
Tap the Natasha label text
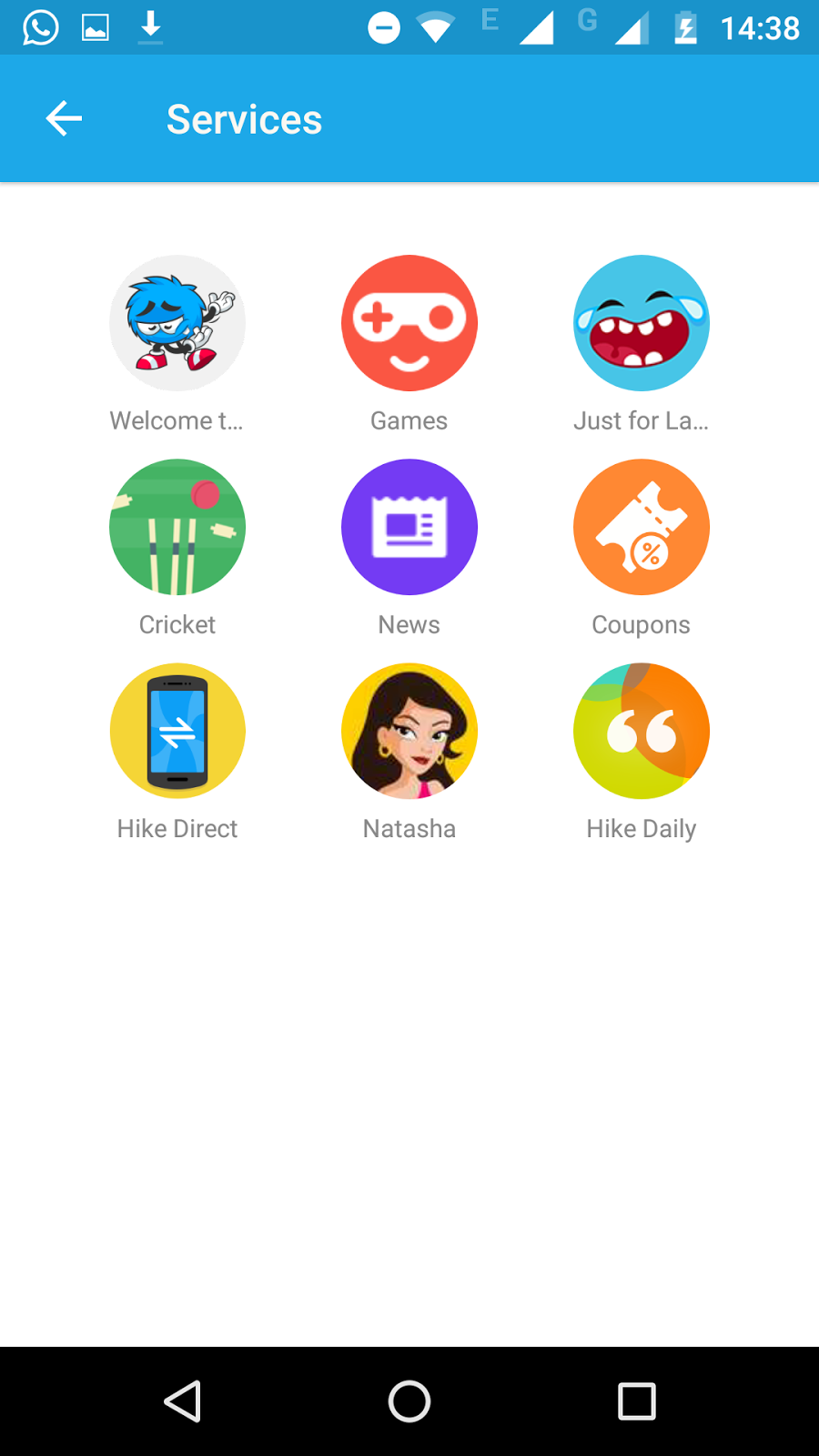(409, 828)
